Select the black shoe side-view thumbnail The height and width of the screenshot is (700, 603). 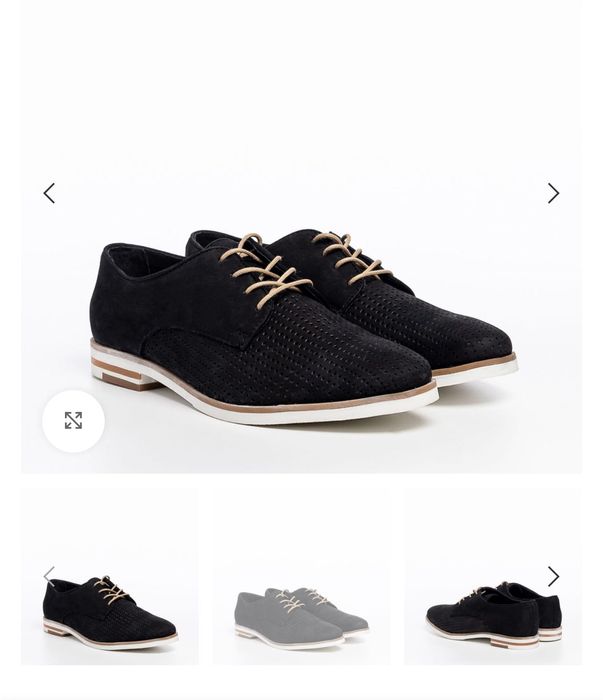[110, 610]
